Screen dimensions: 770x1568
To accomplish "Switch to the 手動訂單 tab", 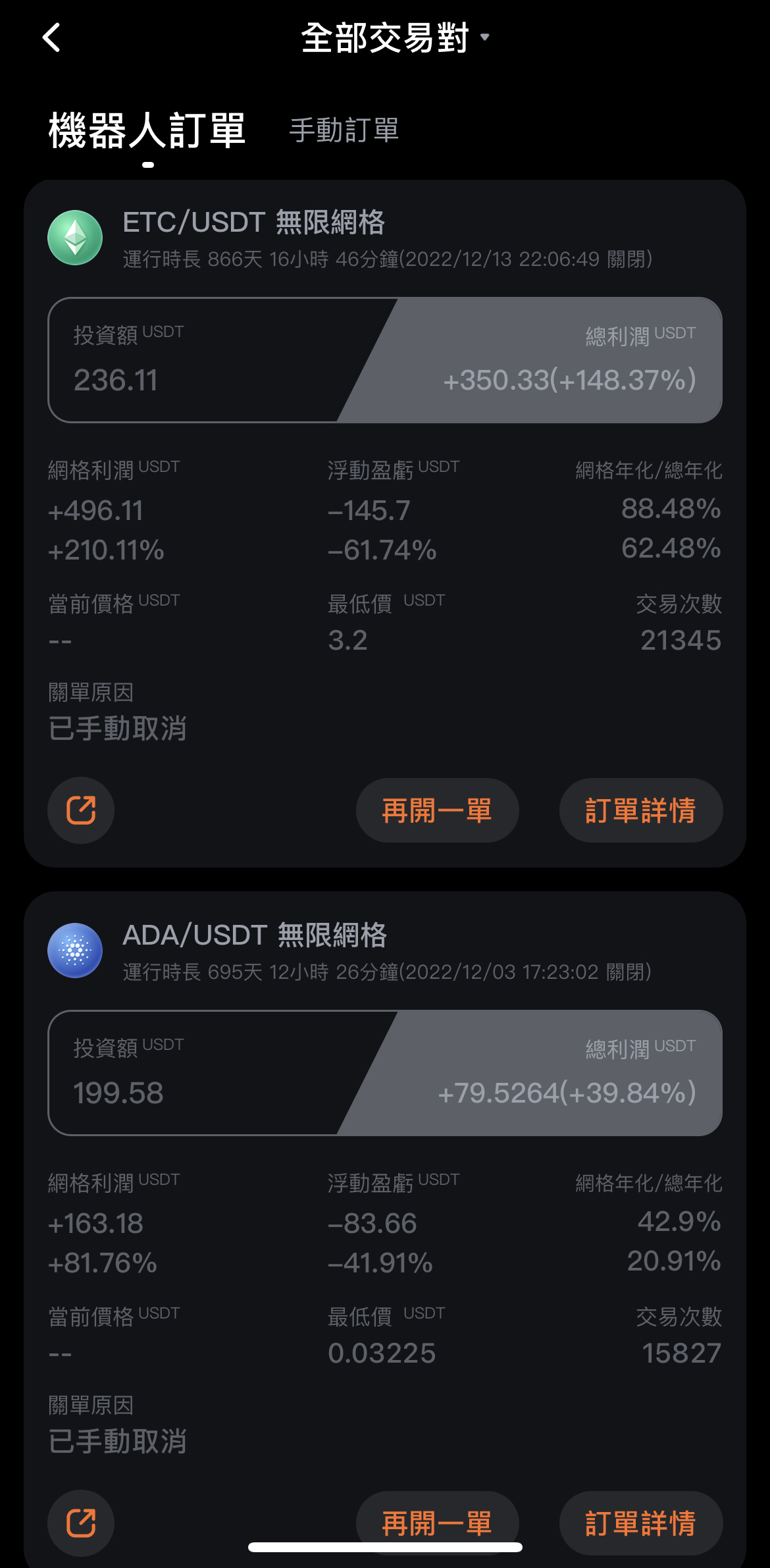I will (344, 130).
